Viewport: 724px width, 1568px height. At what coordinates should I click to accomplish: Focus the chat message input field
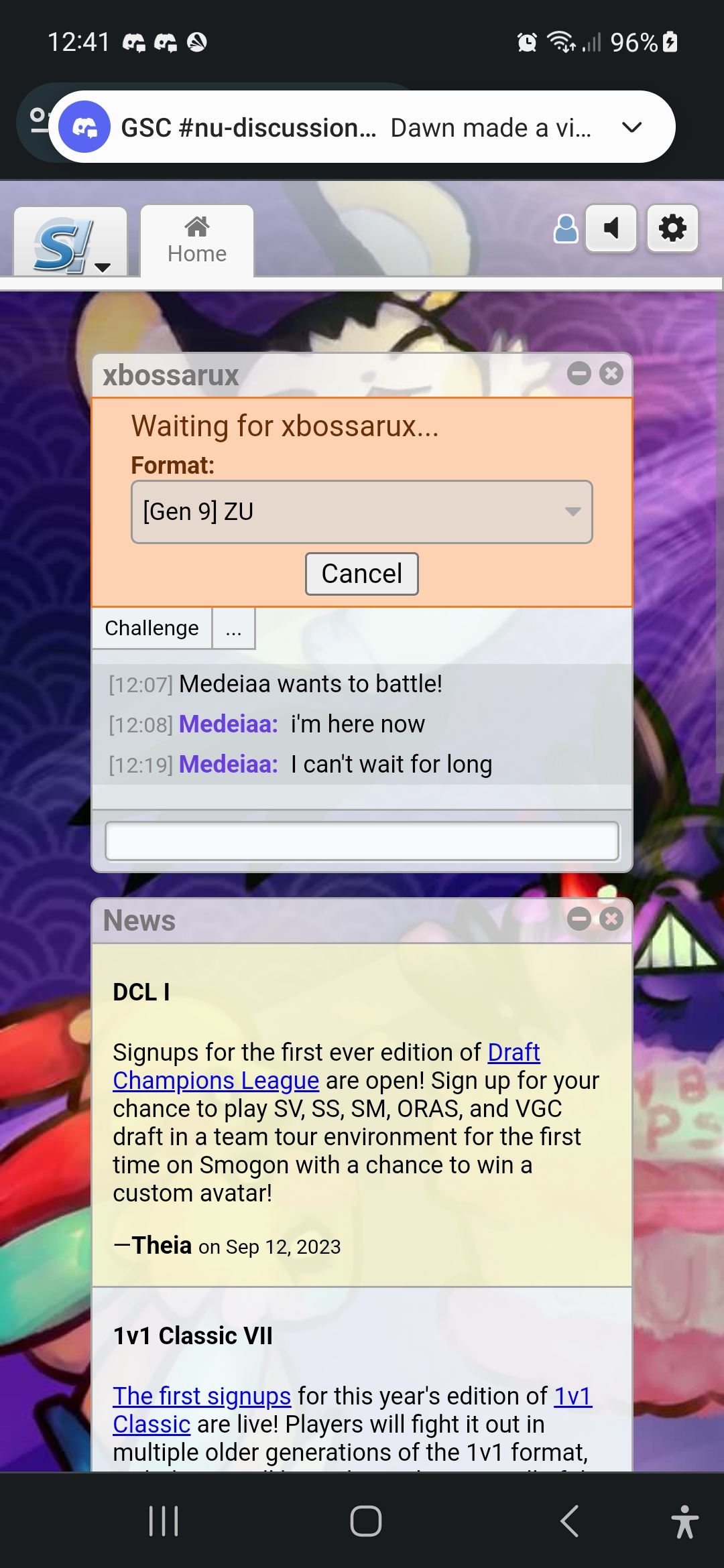click(x=362, y=841)
